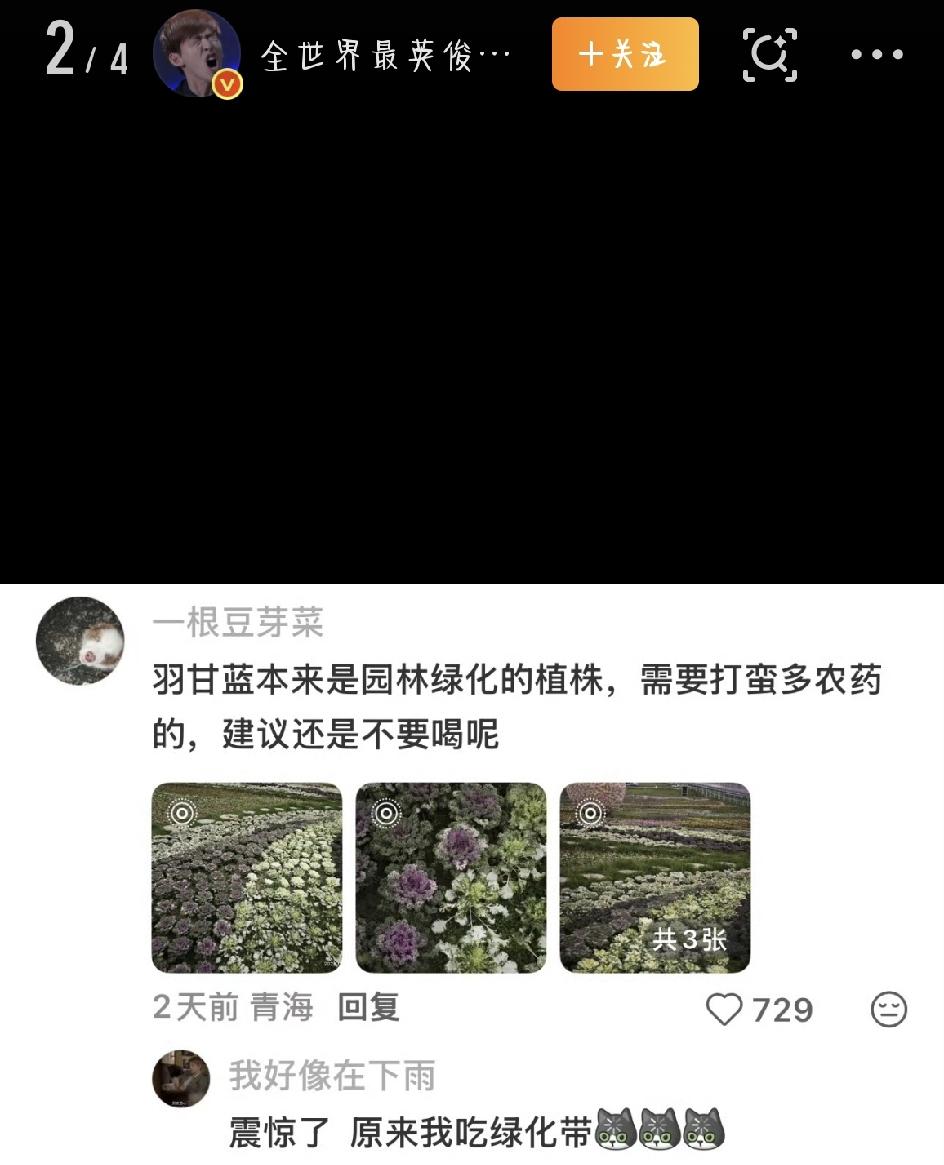Image resolution: width=944 pixels, height=1165 pixels.
Task: Open the three-dot overflow menu
Action: point(876,54)
